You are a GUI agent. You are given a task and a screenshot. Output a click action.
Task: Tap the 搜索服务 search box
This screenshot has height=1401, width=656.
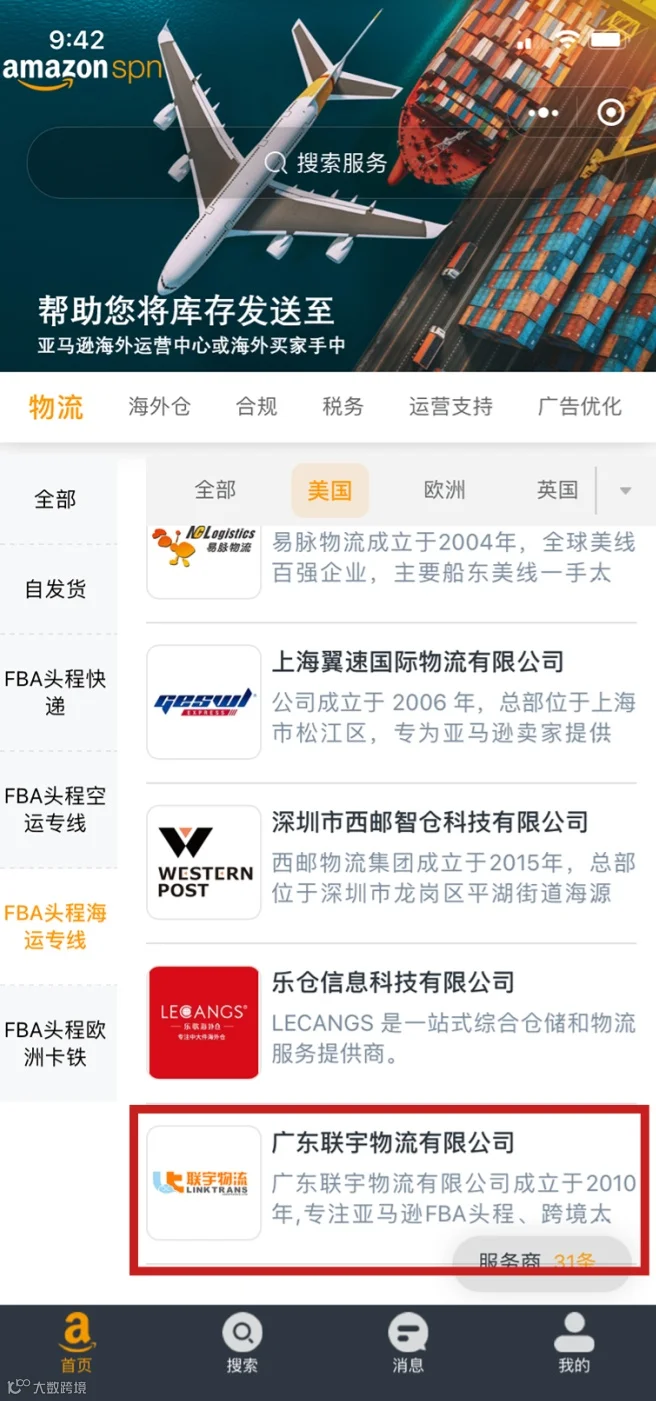click(x=327, y=162)
